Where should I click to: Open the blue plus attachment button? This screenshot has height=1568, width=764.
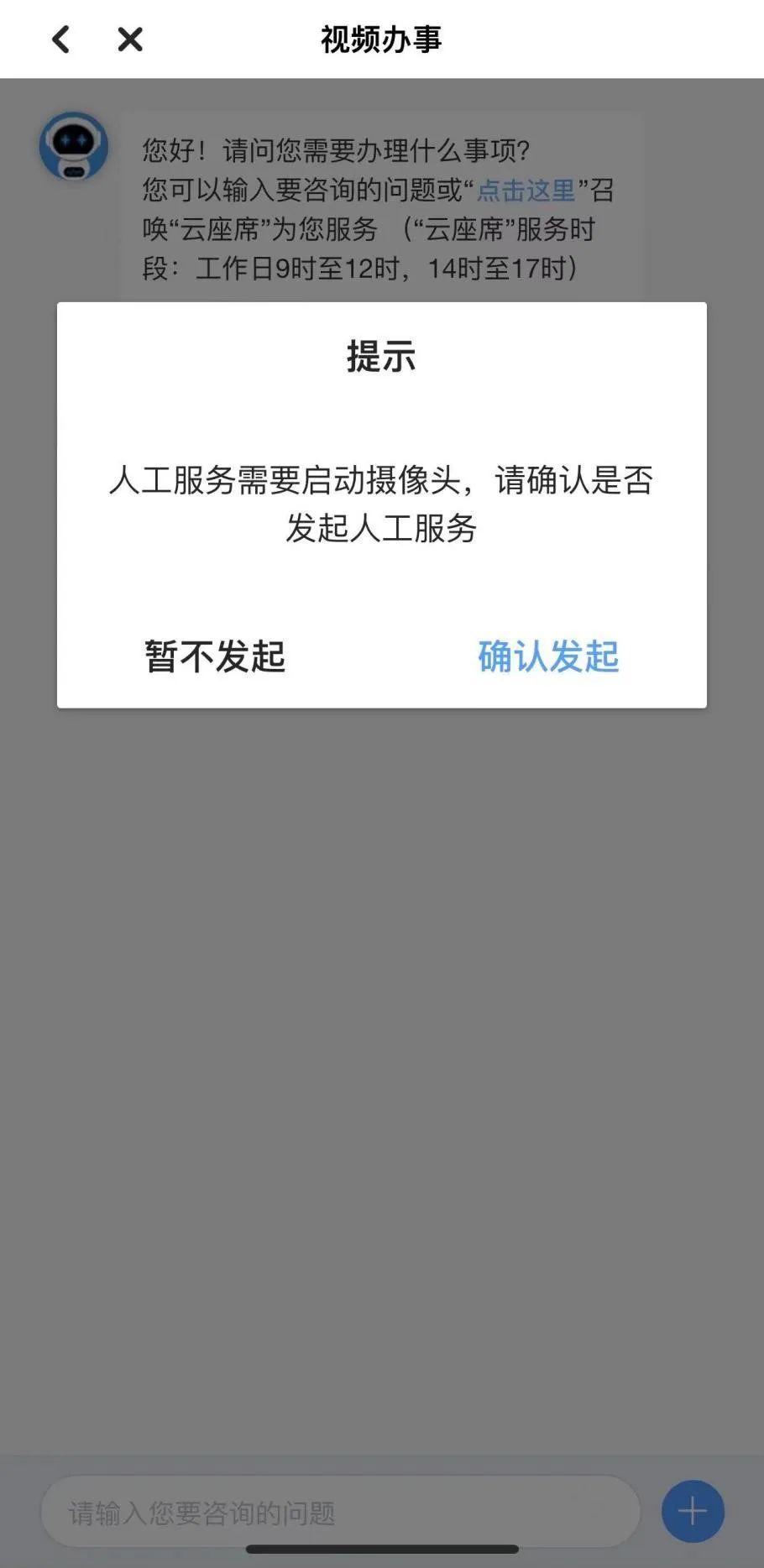(x=693, y=1512)
